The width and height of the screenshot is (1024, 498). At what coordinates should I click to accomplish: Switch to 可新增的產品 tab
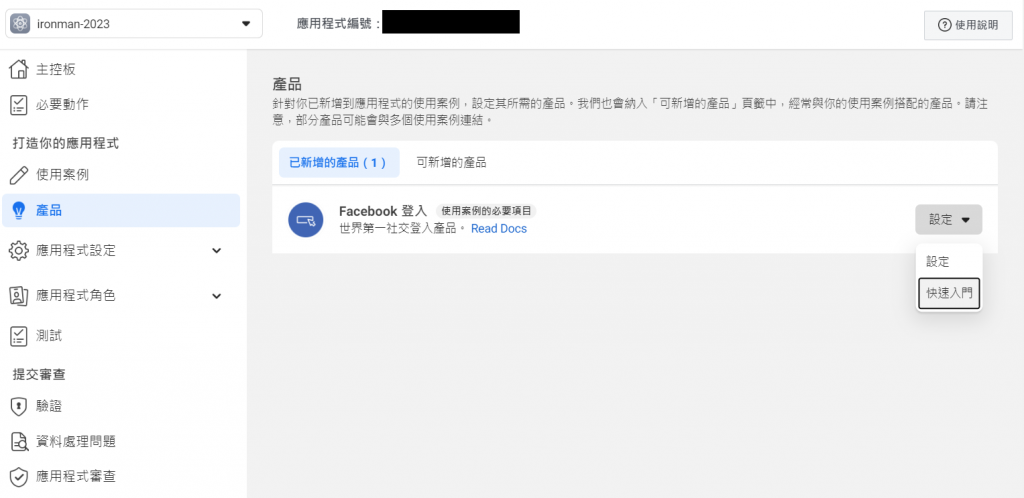tap(451, 162)
